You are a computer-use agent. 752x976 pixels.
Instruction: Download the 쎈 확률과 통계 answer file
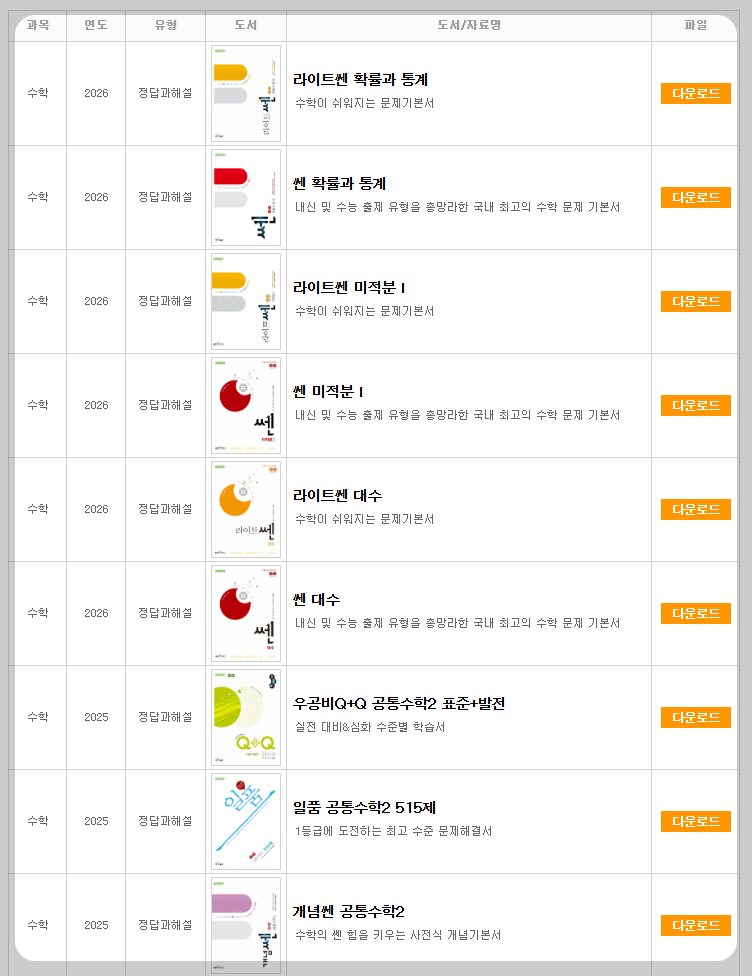pos(695,197)
